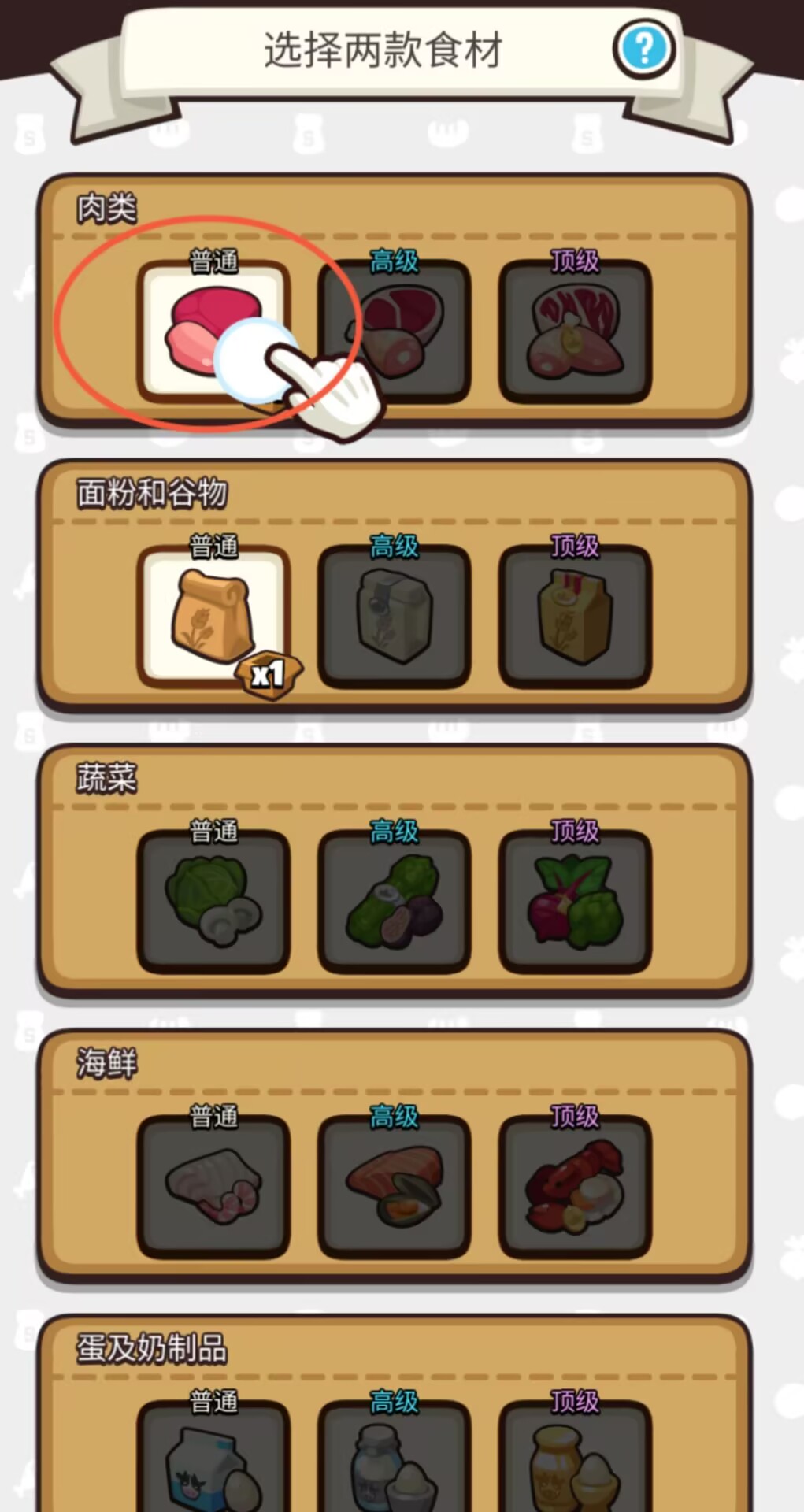Select 高级 egg and dairy ingredient

[x=394, y=1463]
